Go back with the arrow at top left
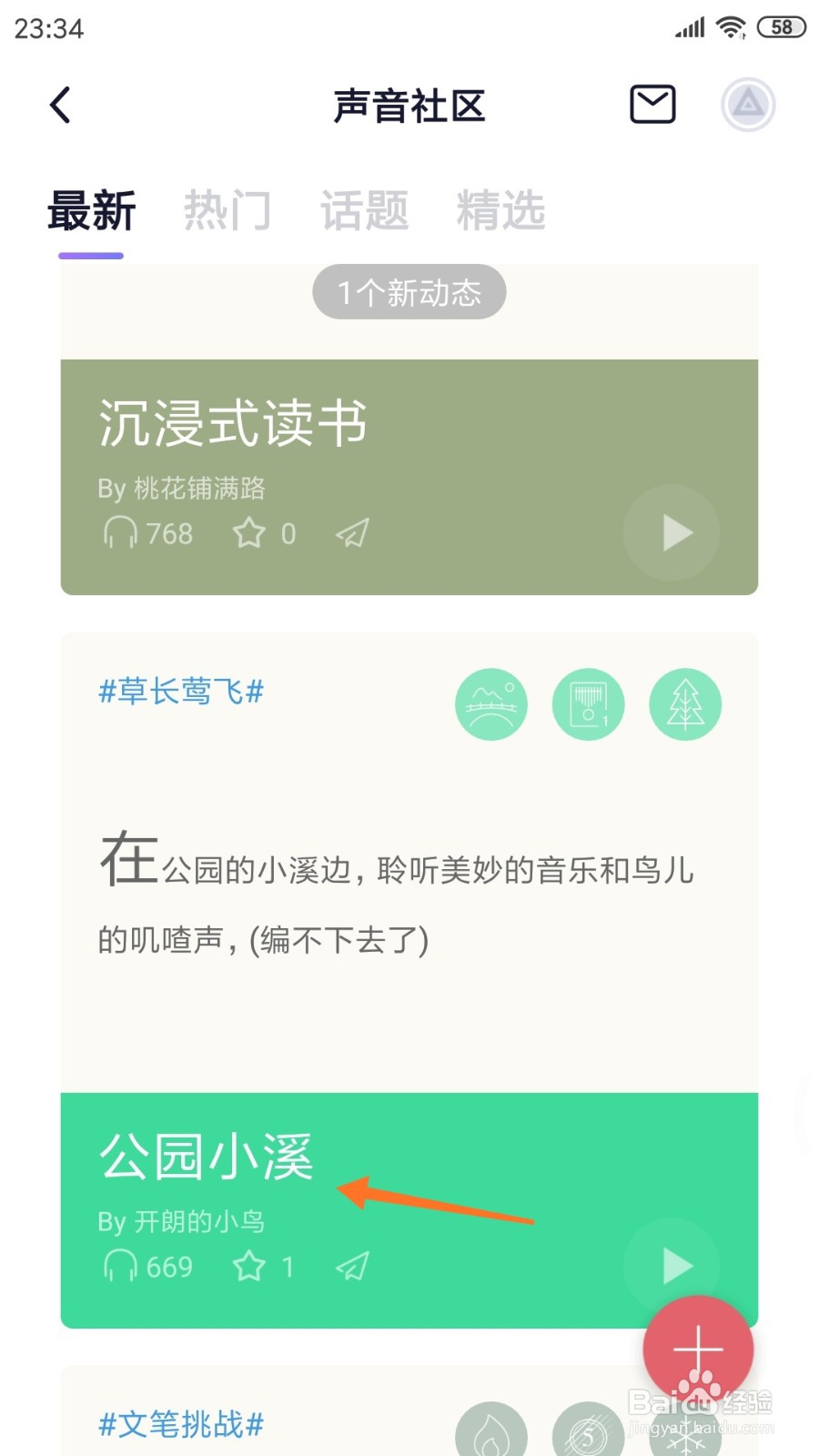 [x=60, y=104]
